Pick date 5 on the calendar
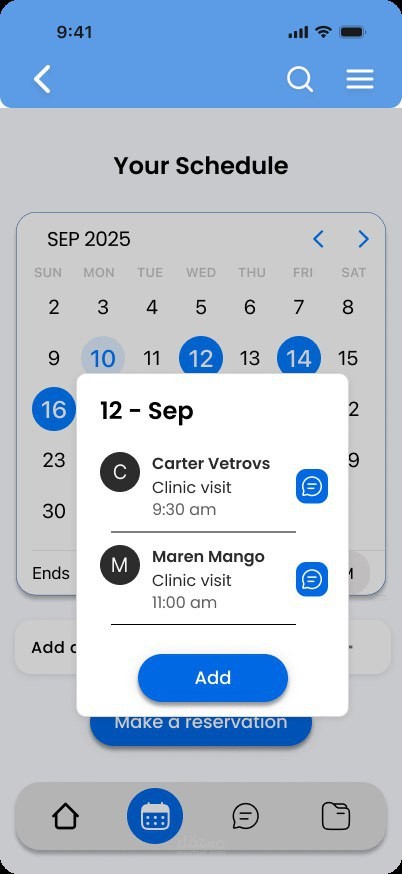 pos(201,307)
